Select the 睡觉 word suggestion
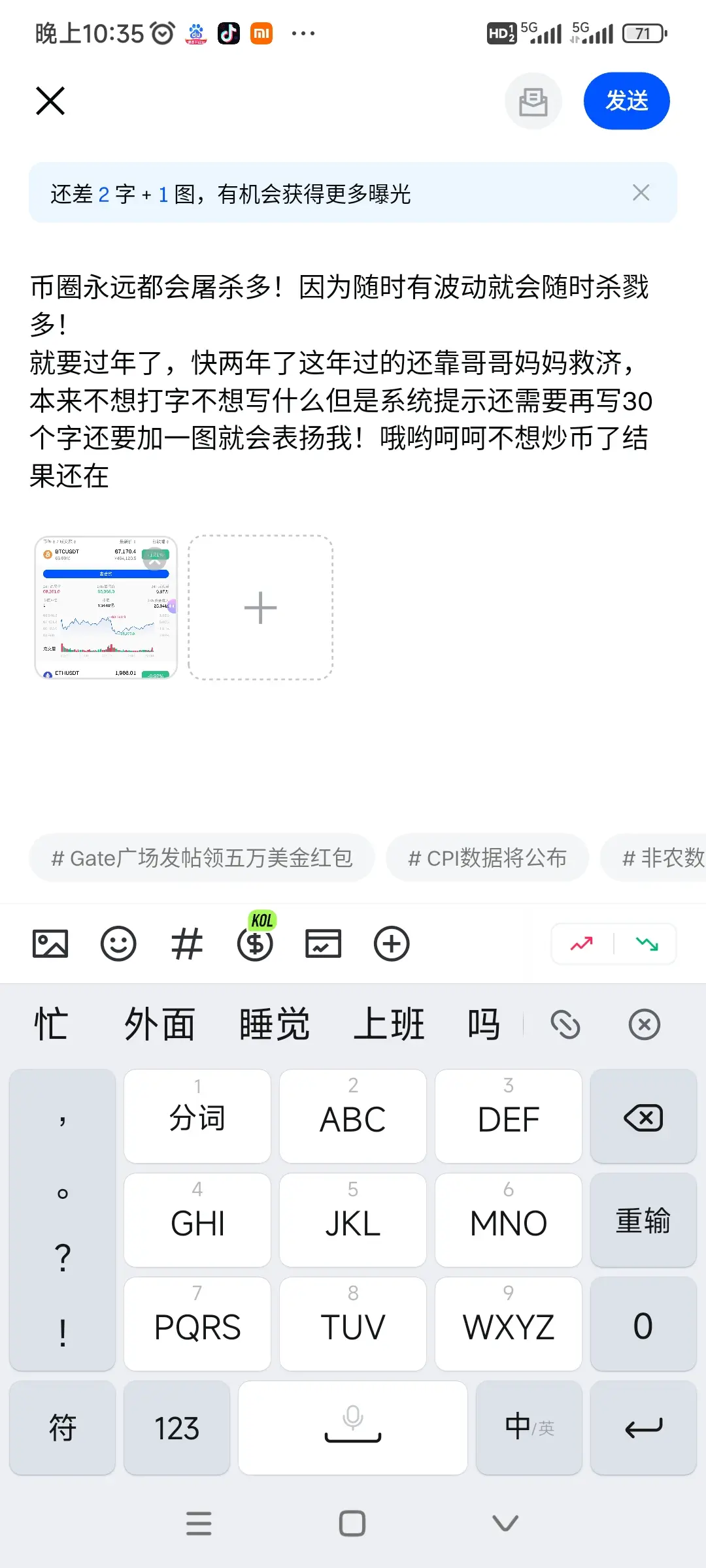The width and height of the screenshot is (706, 1568). 275,1023
